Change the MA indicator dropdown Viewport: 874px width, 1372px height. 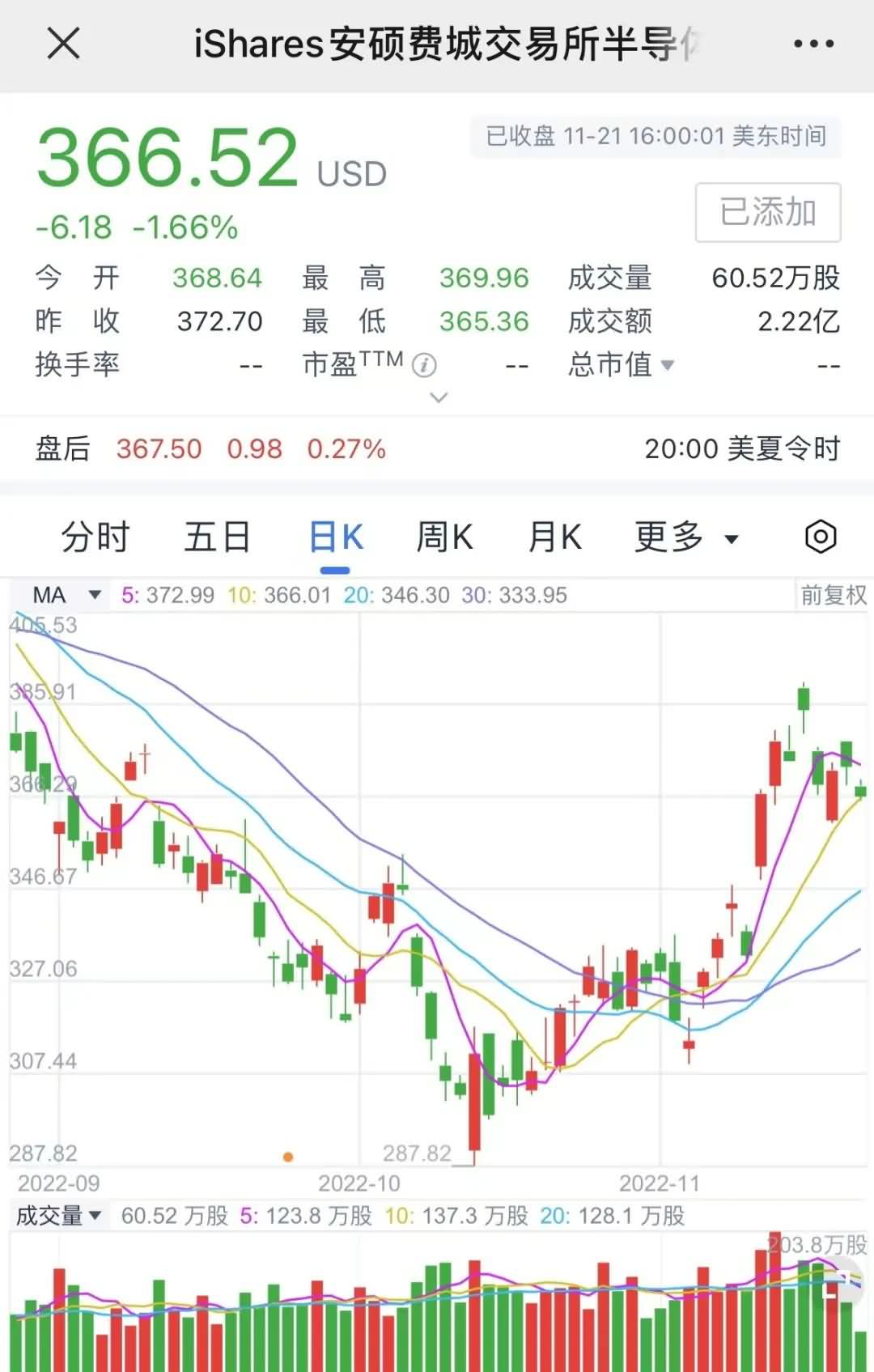[66, 596]
